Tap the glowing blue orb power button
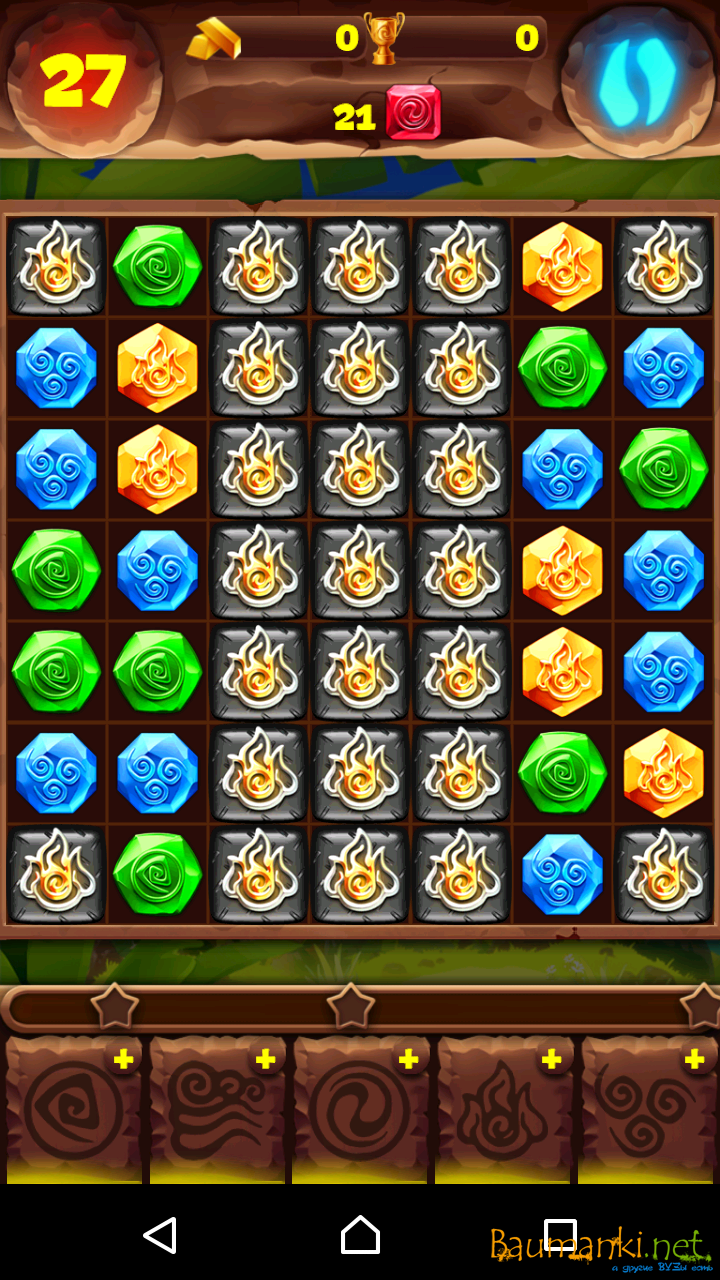Image resolution: width=720 pixels, height=1280 pixels. click(636, 80)
